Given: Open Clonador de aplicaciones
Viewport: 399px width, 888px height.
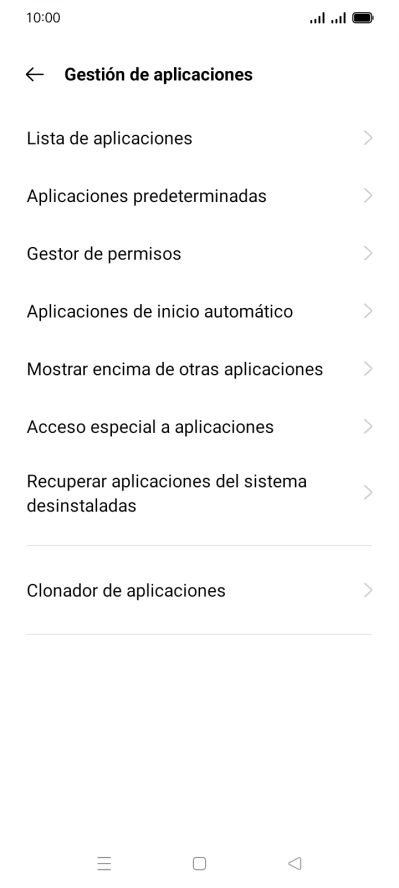Looking at the screenshot, I should (199, 590).
